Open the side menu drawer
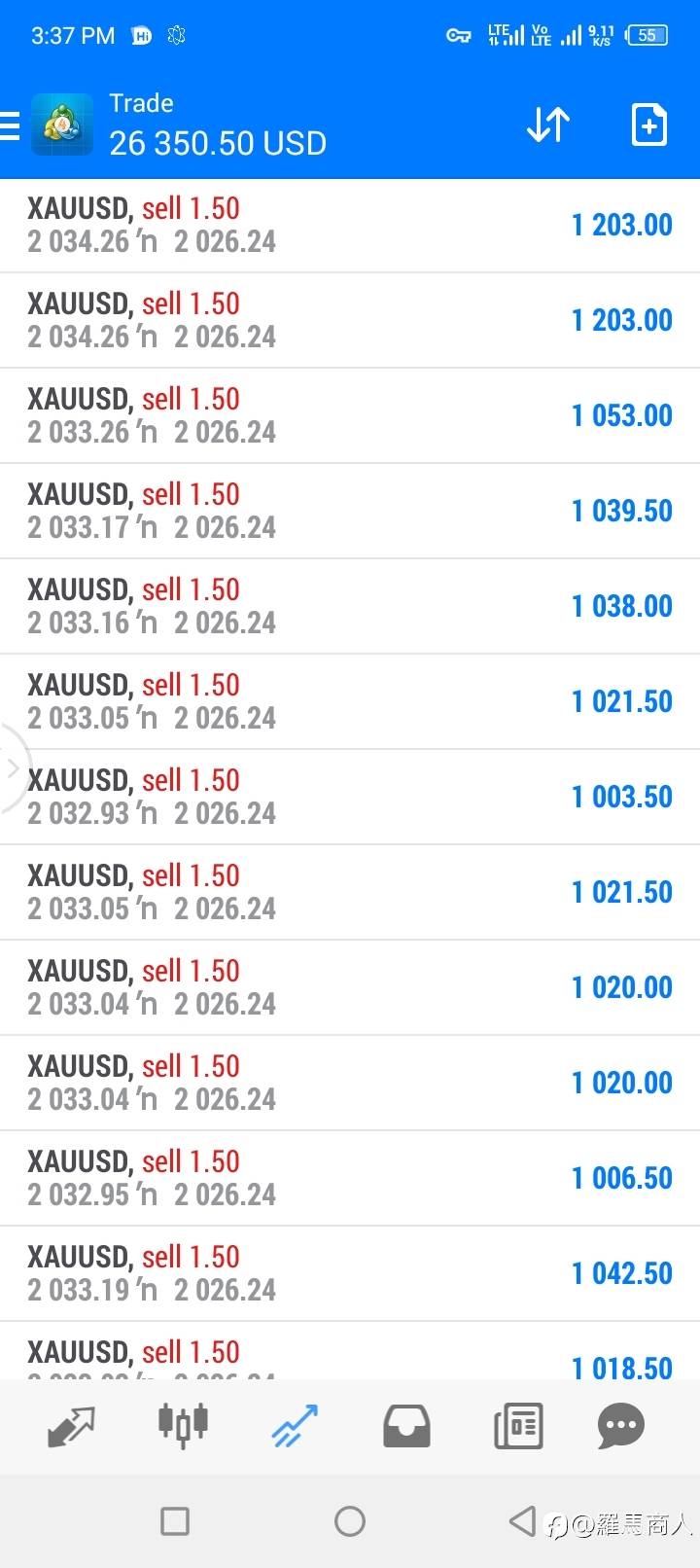 pyautogui.click(x=10, y=126)
